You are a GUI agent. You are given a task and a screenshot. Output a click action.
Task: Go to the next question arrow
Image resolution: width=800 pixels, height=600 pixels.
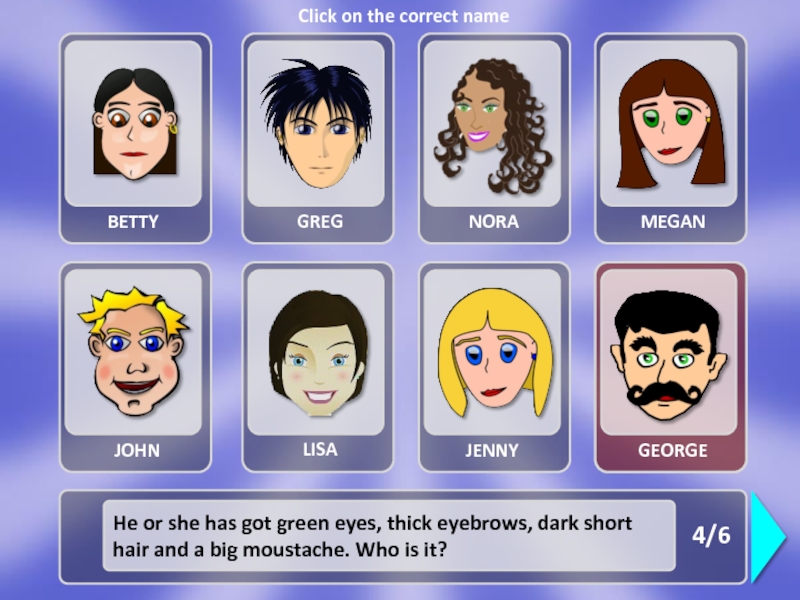(769, 536)
